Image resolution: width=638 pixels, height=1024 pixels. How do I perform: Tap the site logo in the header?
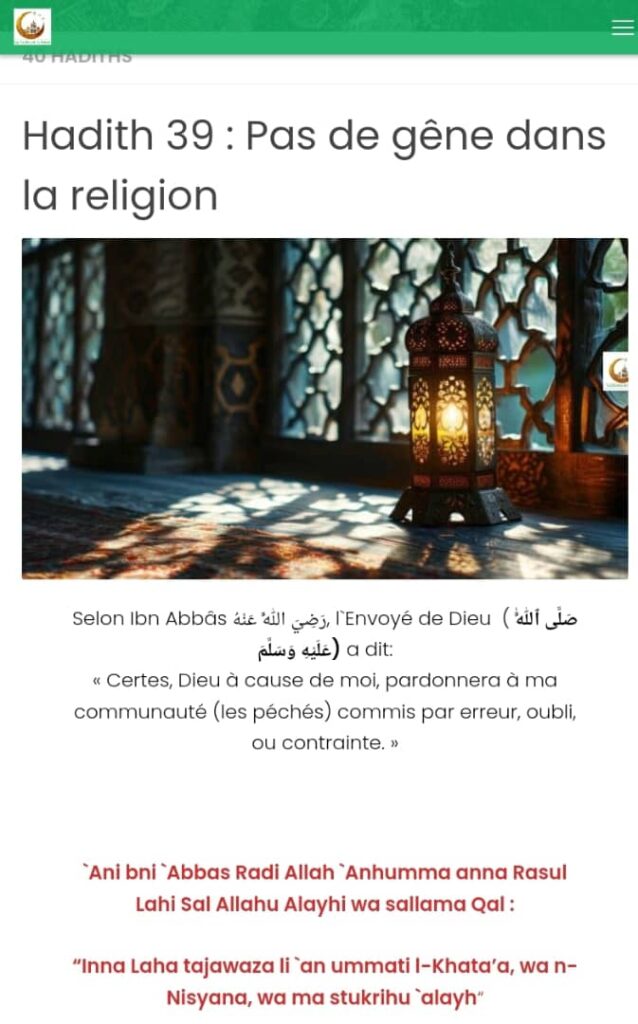coord(32,27)
